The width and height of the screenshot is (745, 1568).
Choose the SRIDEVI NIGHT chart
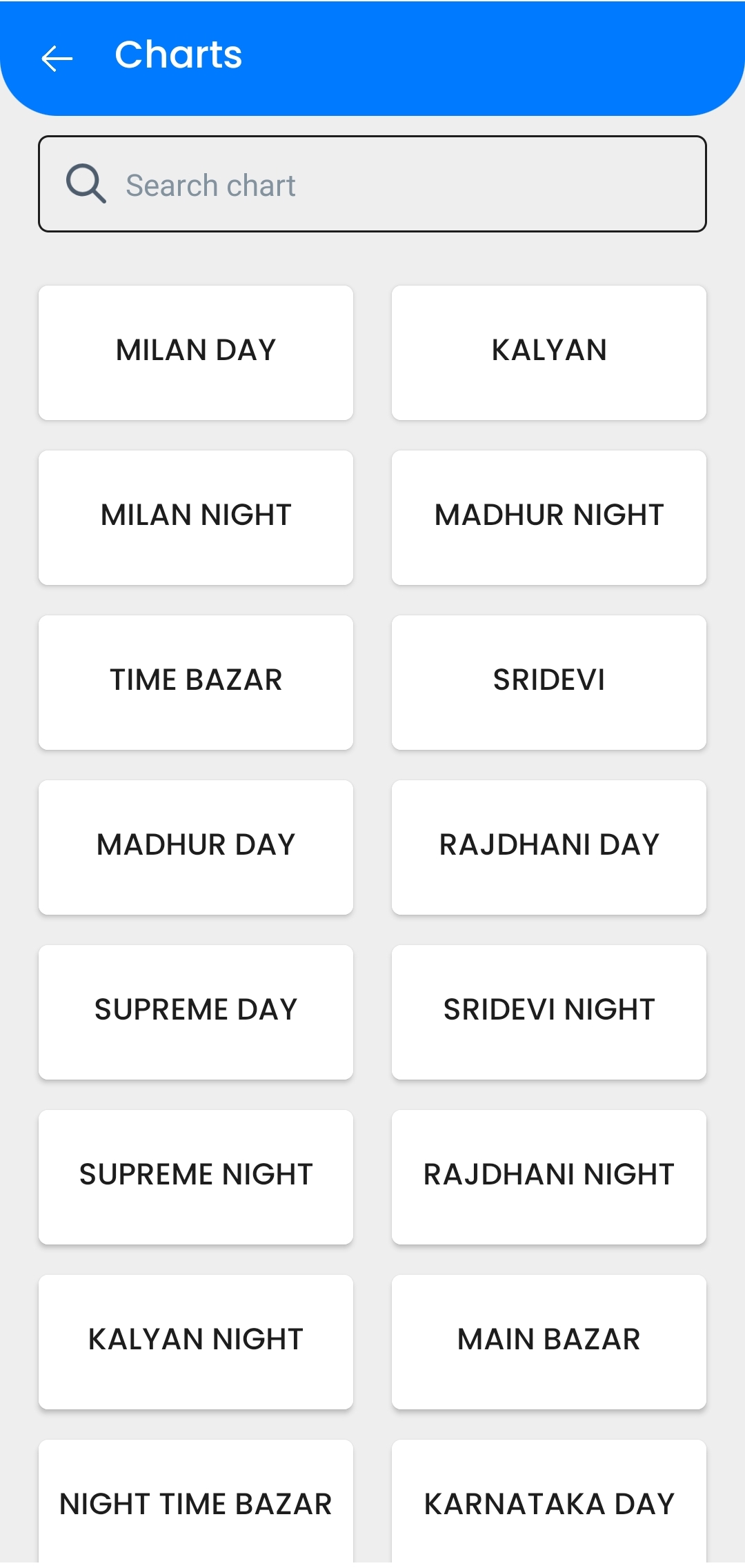pos(548,1012)
